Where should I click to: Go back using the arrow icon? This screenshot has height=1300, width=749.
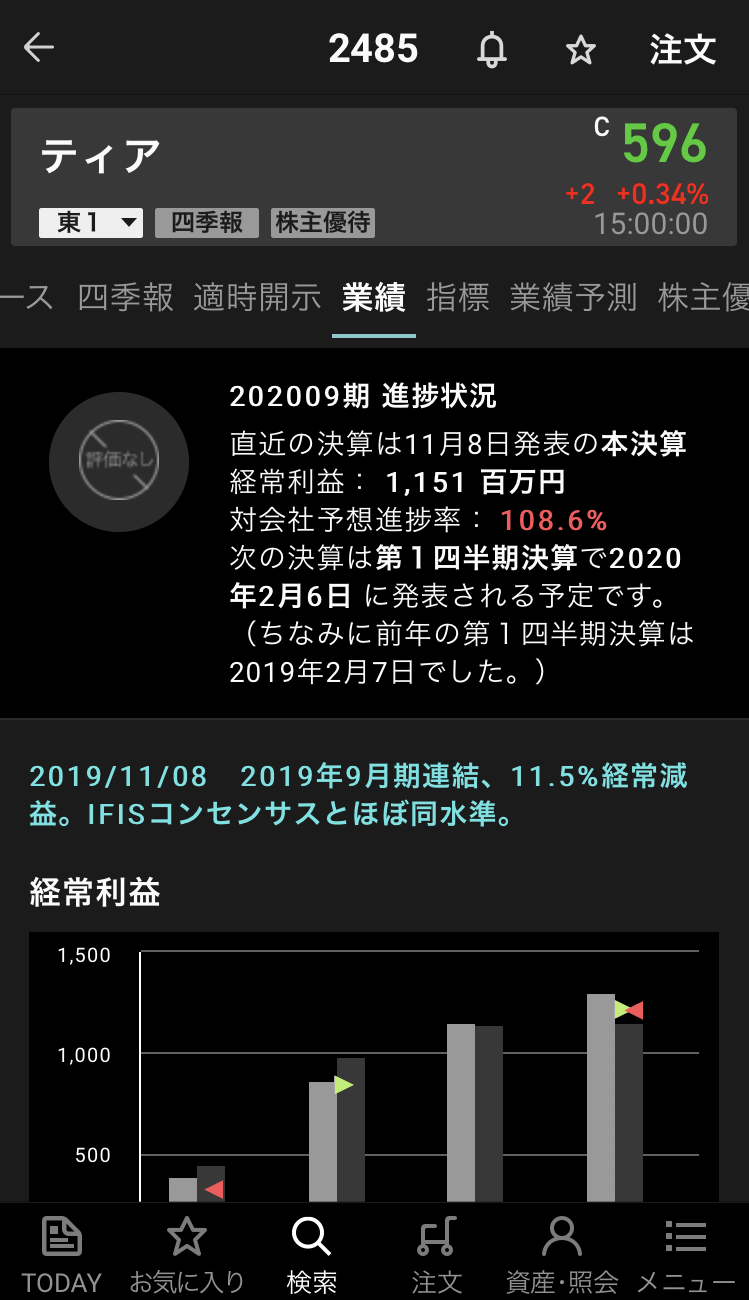pyautogui.click(x=39, y=48)
